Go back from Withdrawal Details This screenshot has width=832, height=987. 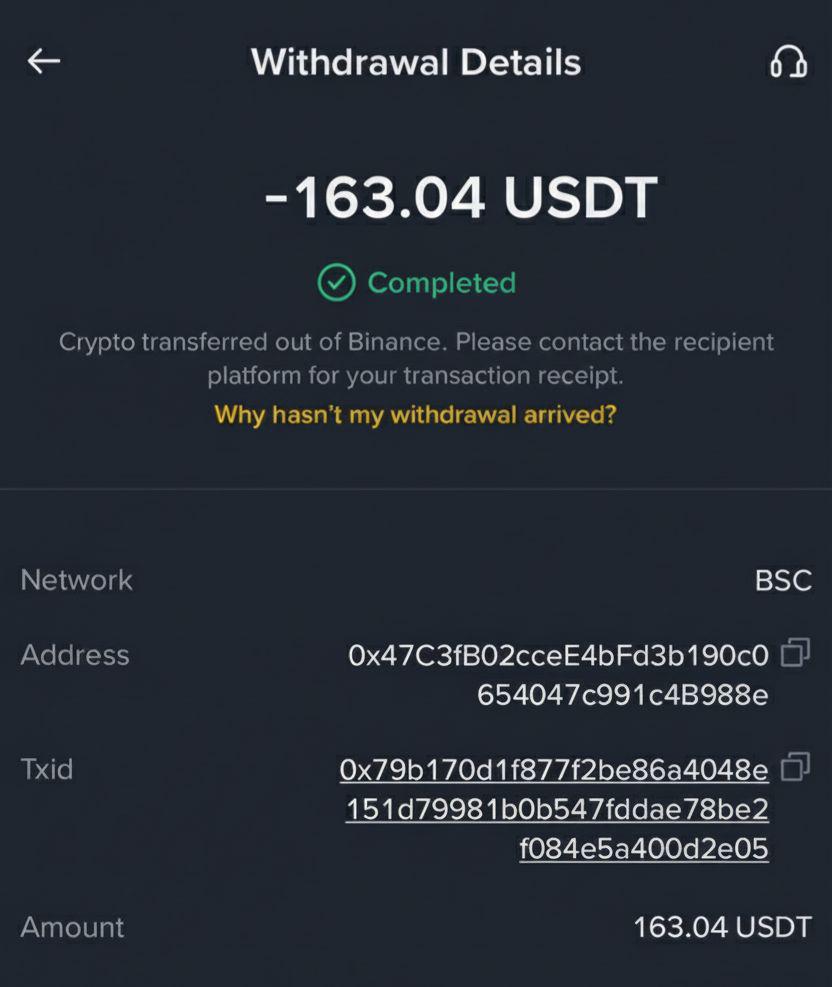[x=44, y=62]
